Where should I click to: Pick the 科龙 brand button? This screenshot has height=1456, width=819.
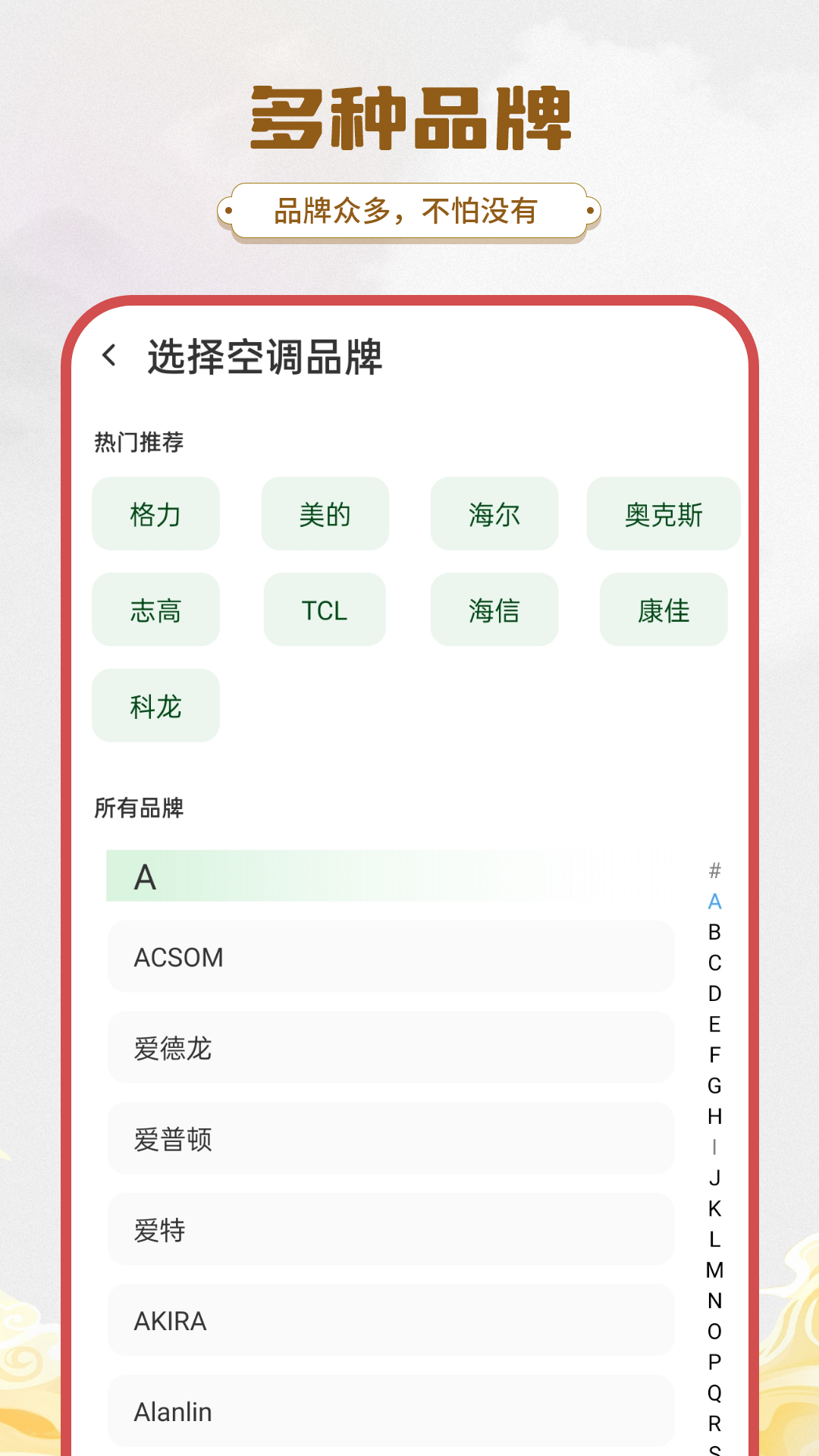pos(155,705)
